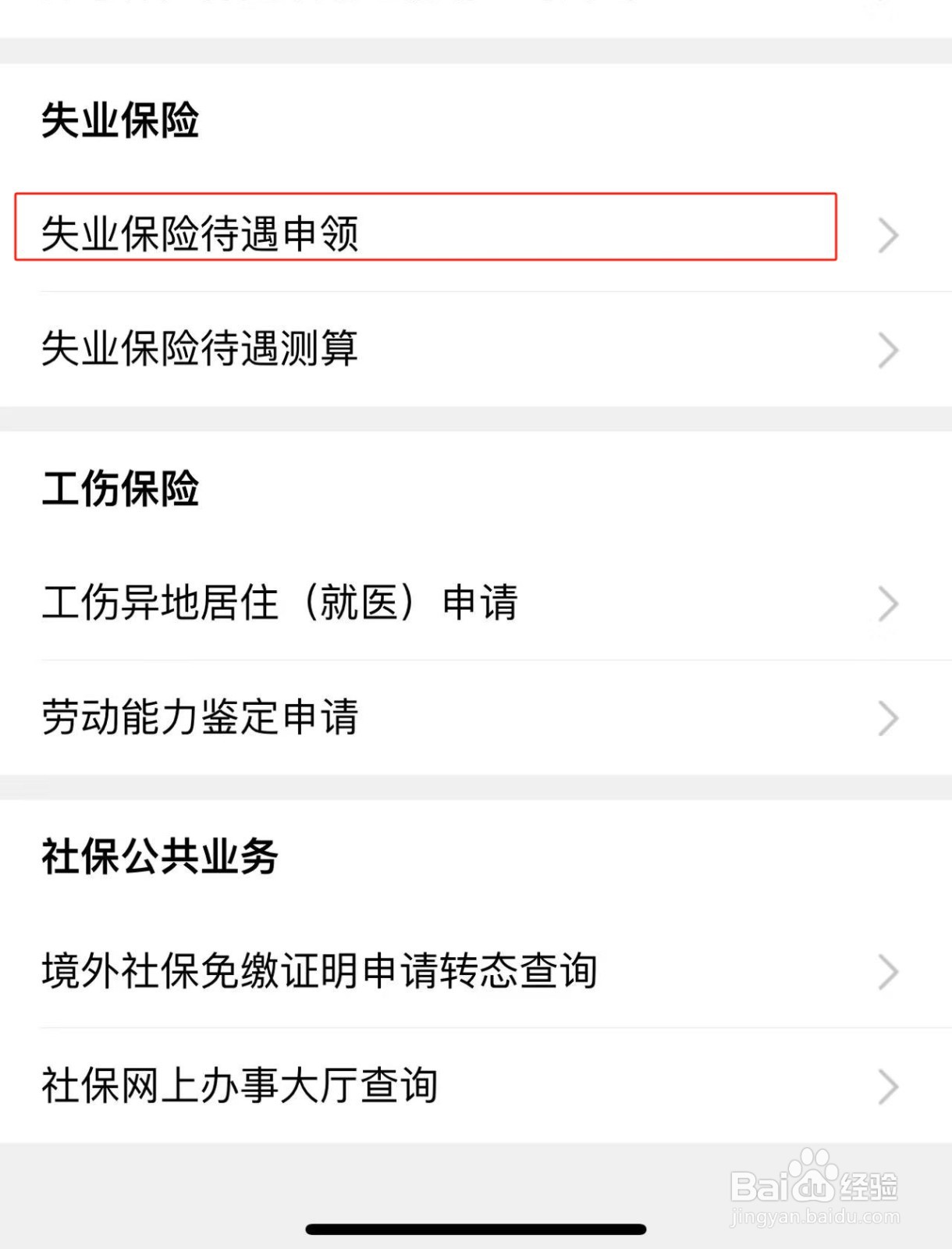
Task: Click the chevron next to 失业保险待遇申领
Action: pos(886,236)
